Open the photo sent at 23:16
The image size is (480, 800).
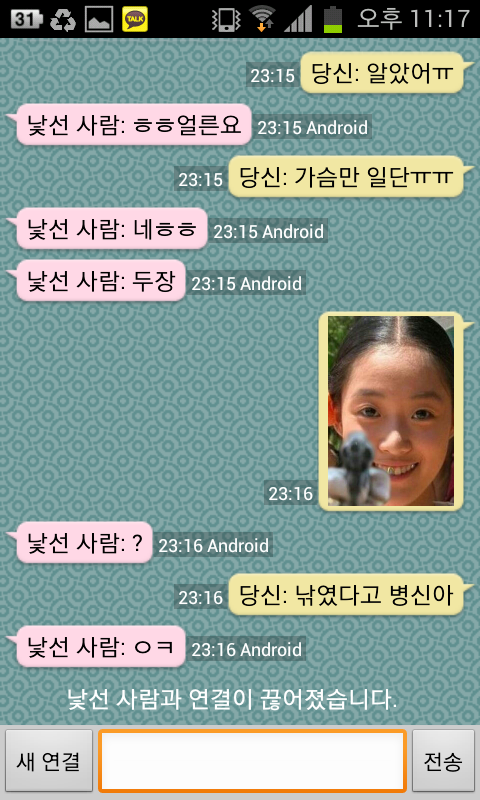tap(391, 411)
